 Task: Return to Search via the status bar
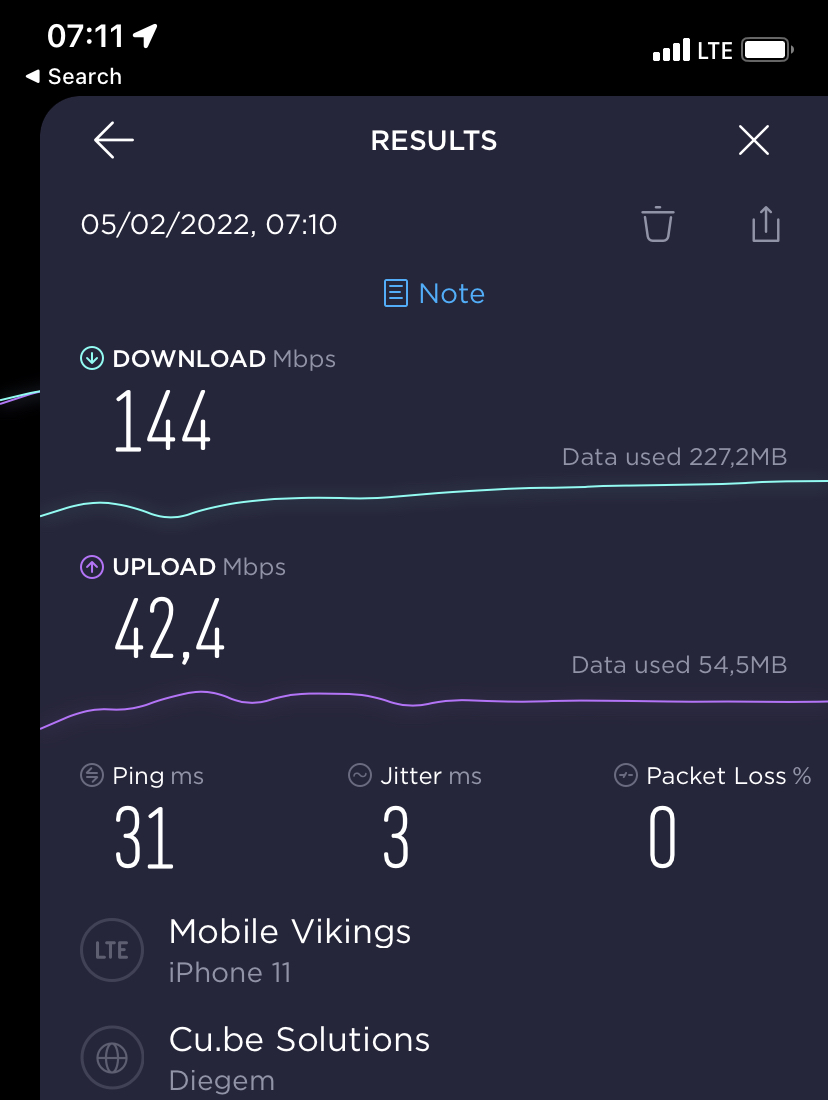[73, 77]
